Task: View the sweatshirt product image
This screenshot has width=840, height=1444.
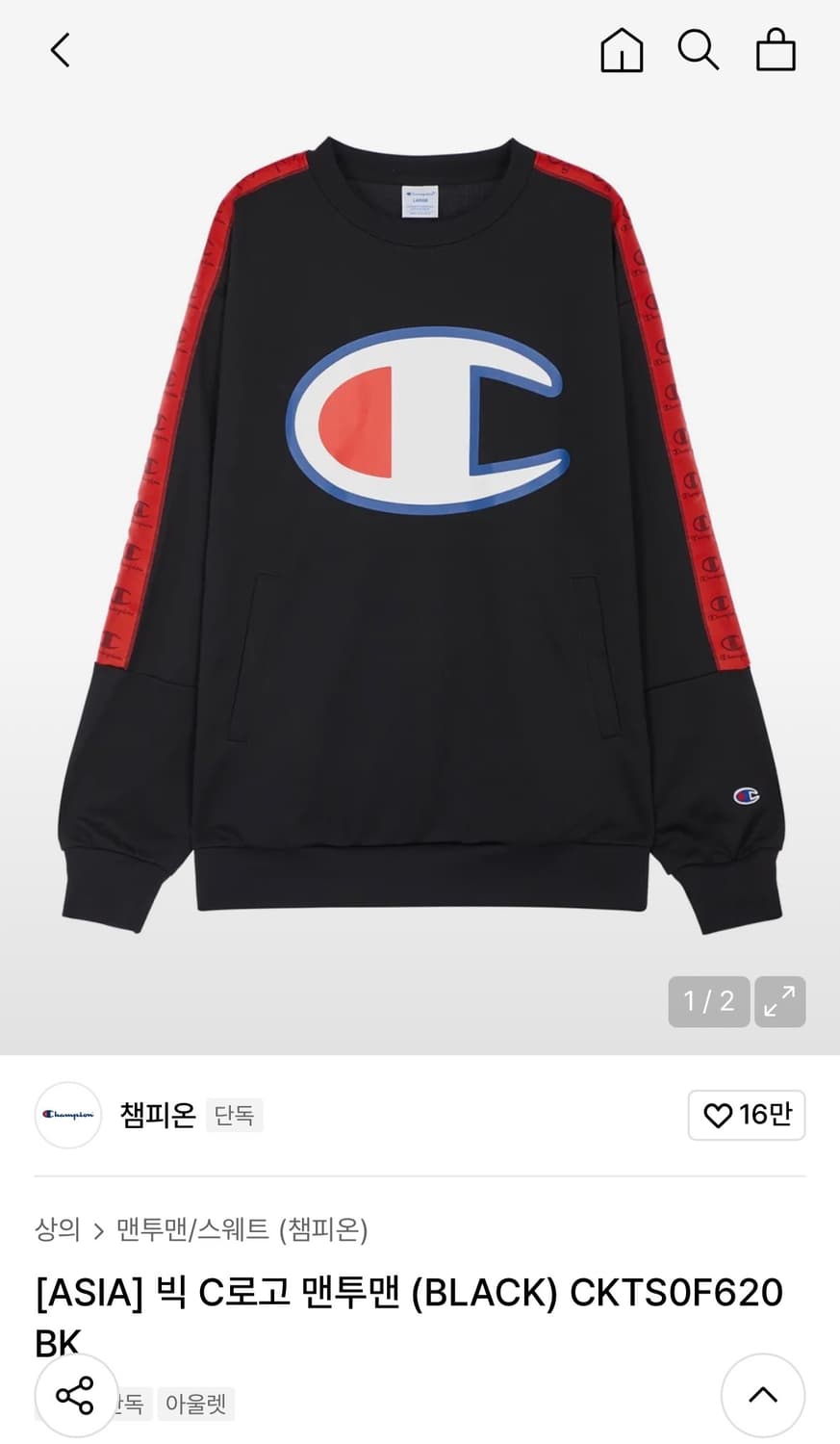Action: click(420, 529)
